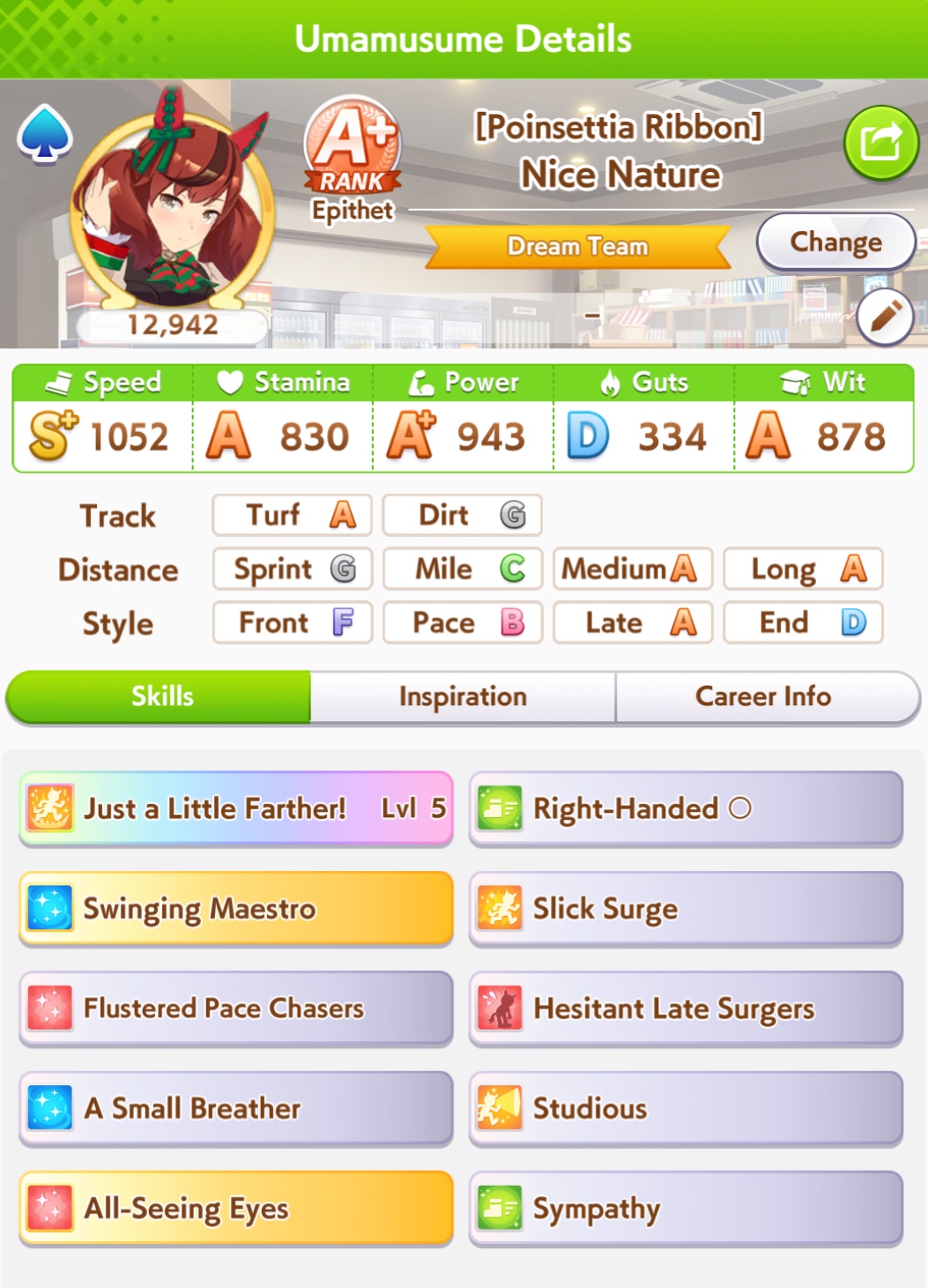This screenshot has width=928, height=1288.
Task: Open the pencil edit icon
Action: (884, 316)
